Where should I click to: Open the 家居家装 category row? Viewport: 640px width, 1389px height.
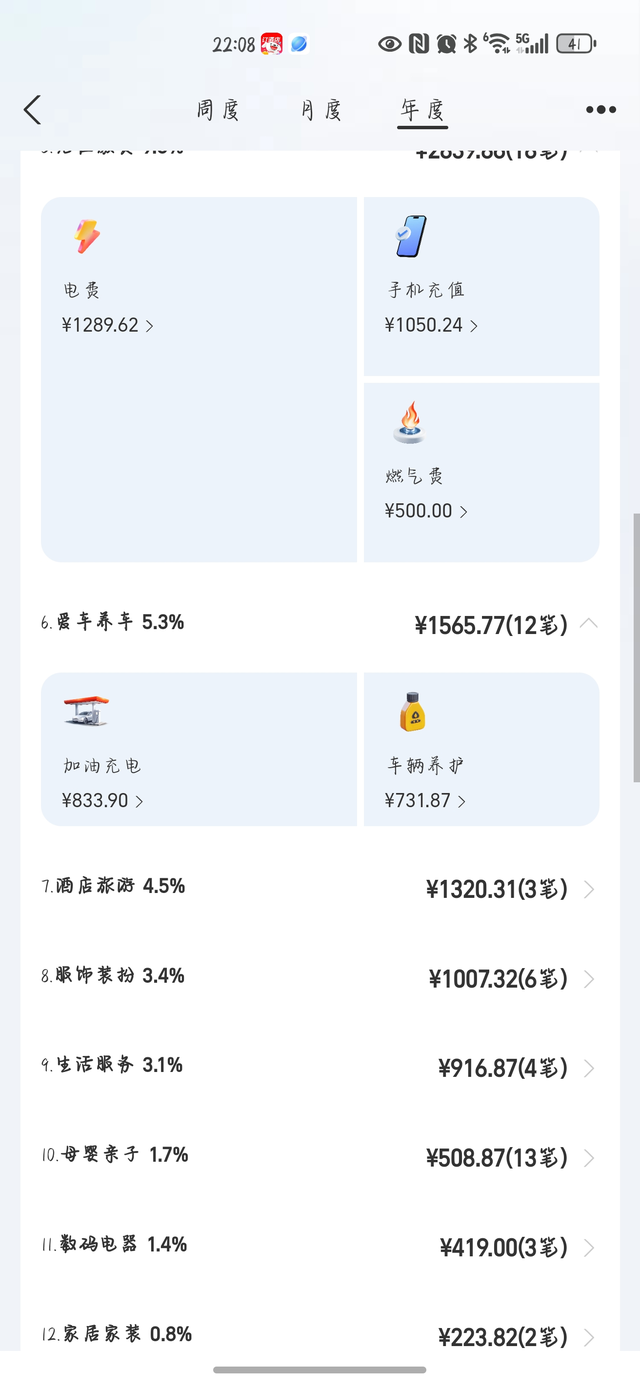[320, 1335]
